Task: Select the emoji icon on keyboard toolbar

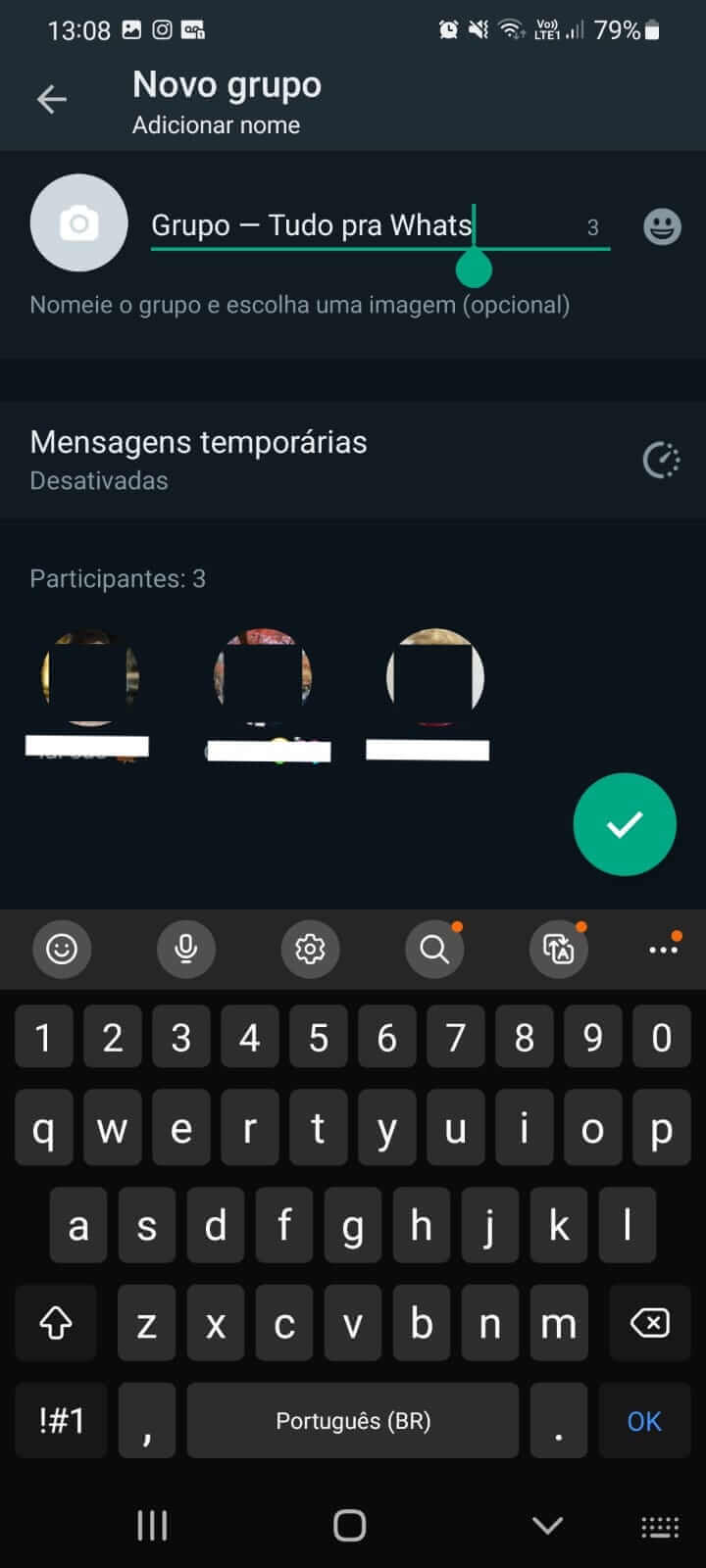Action: point(62,949)
